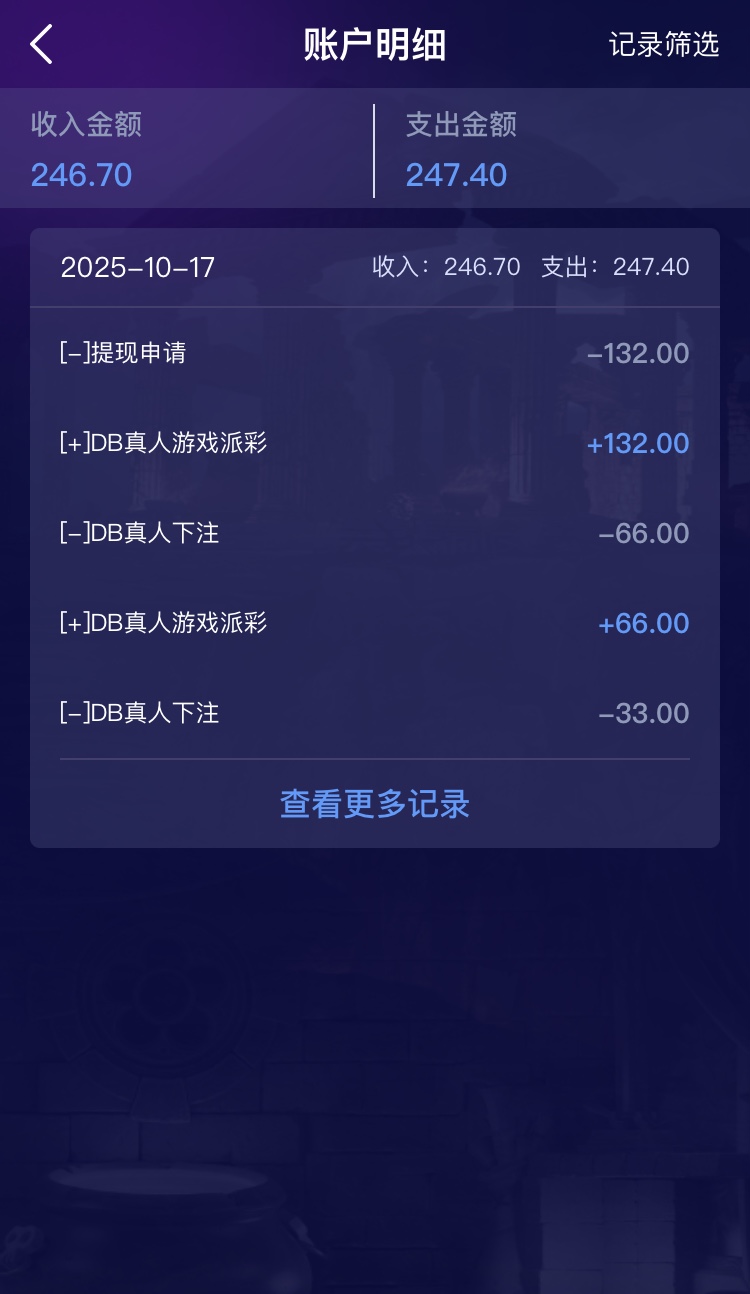Tap the 支出金额 expense total 247.40

pyautogui.click(x=456, y=174)
